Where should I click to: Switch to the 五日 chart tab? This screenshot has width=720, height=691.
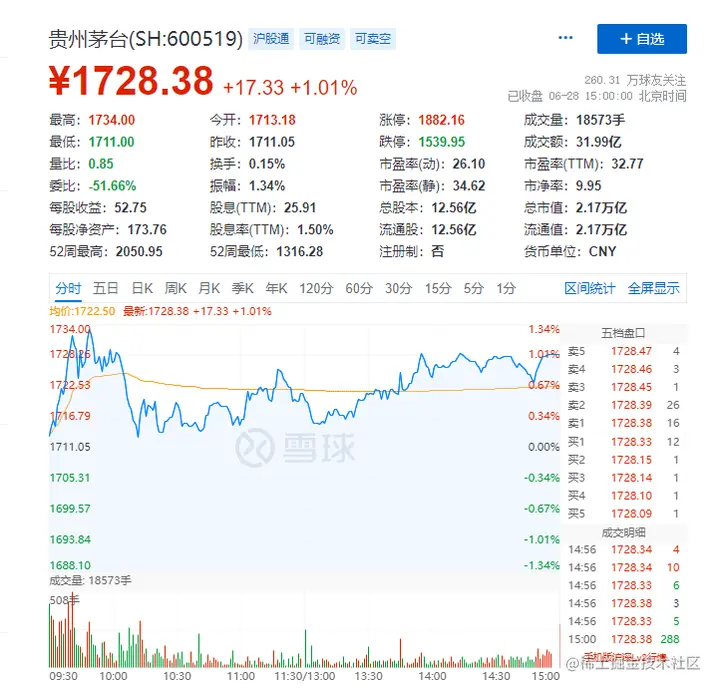point(106,289)
